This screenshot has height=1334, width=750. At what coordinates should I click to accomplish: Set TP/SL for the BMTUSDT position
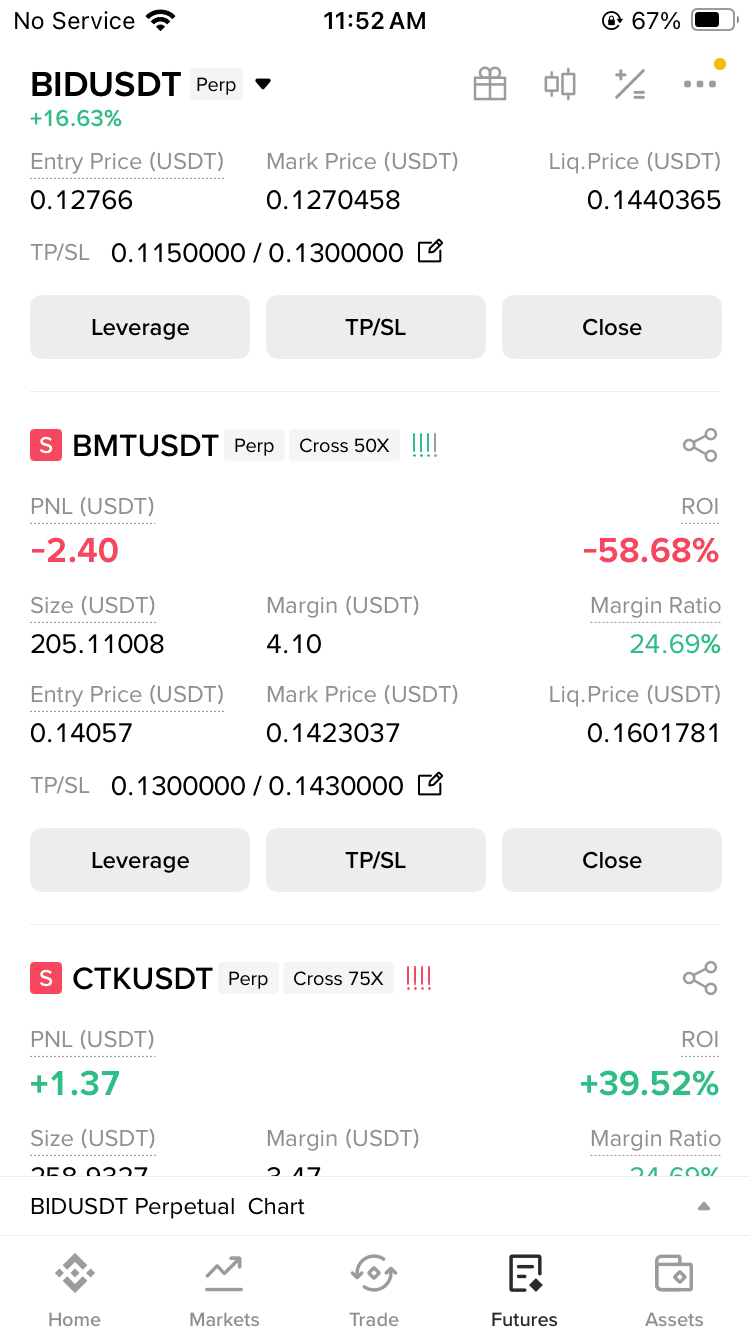click(x=376, y=860)
